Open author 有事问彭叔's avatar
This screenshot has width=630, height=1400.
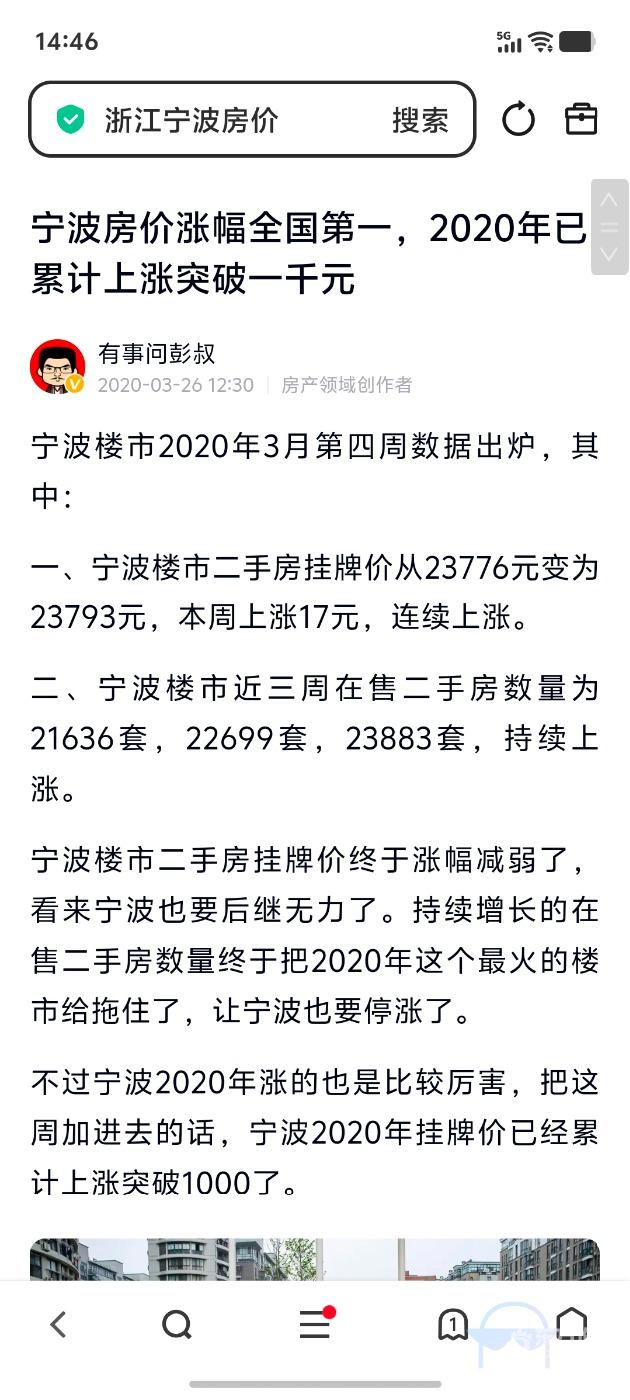tap(57, 367)
